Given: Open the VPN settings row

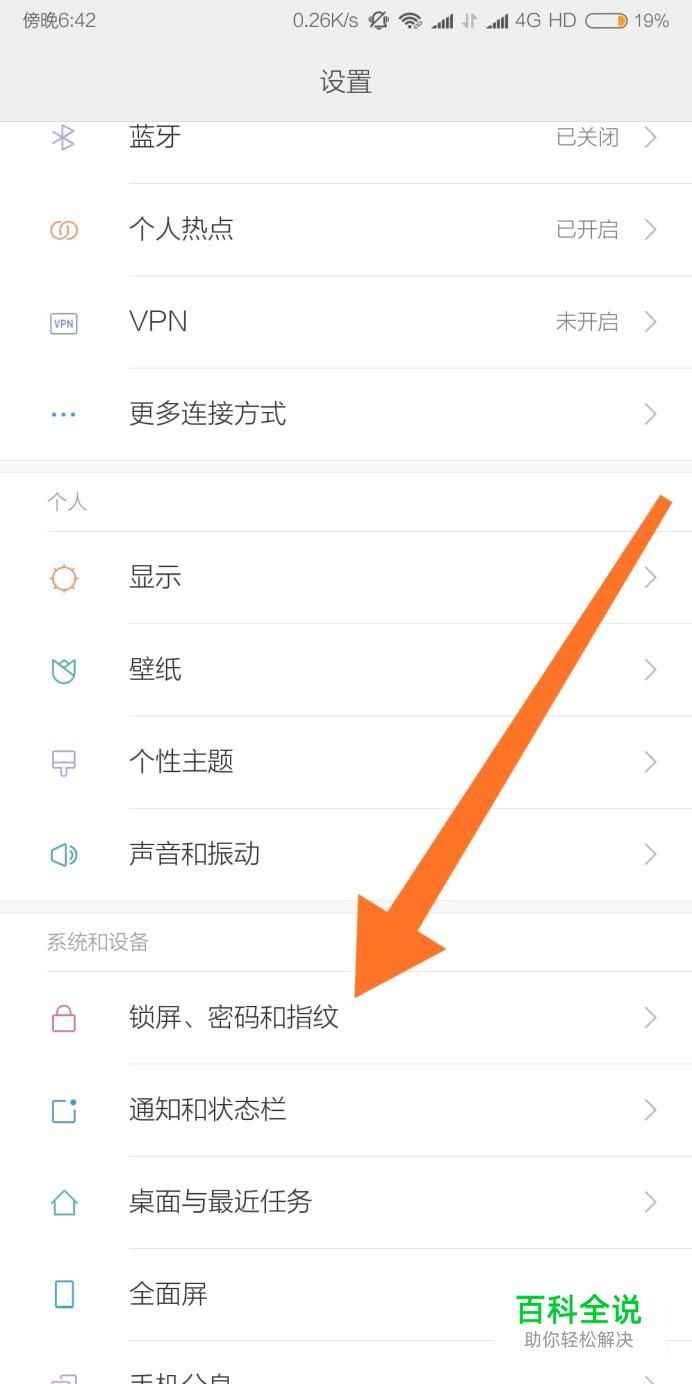Looking at the screenshot, I should point(346,322).
